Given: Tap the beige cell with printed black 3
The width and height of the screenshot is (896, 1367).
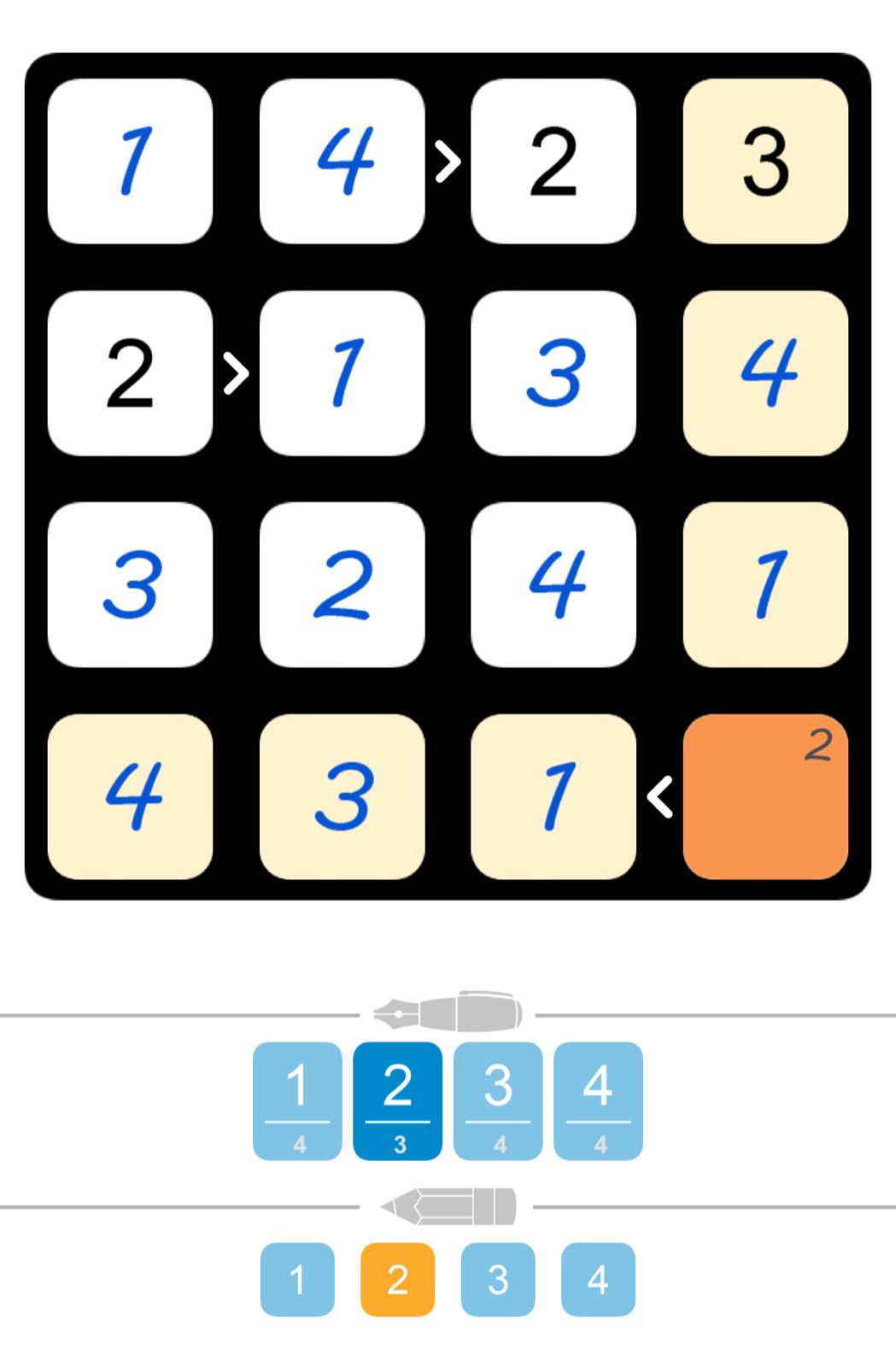Looking at the screenshot, I should pyautogui.click(x=765, y=161).
